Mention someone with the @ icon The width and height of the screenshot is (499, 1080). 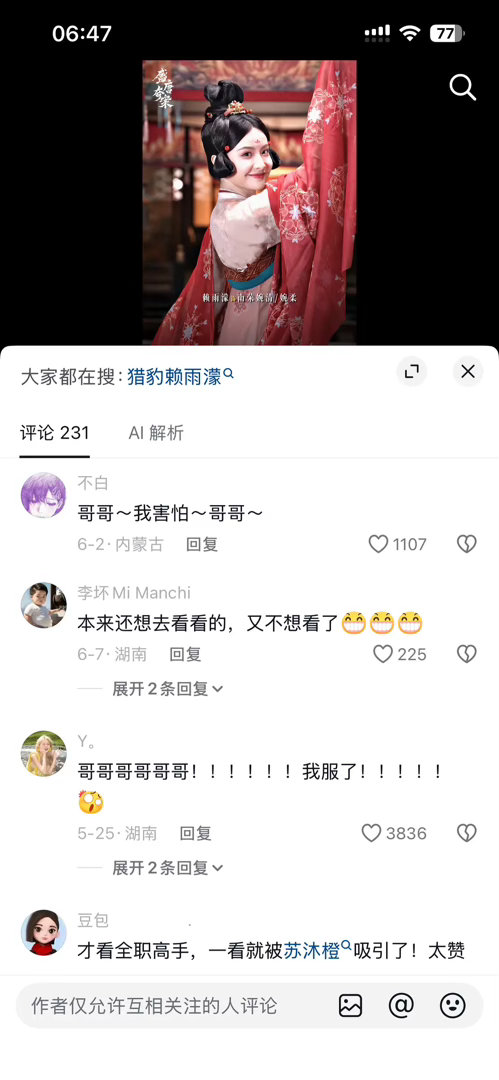point(401,1006)
